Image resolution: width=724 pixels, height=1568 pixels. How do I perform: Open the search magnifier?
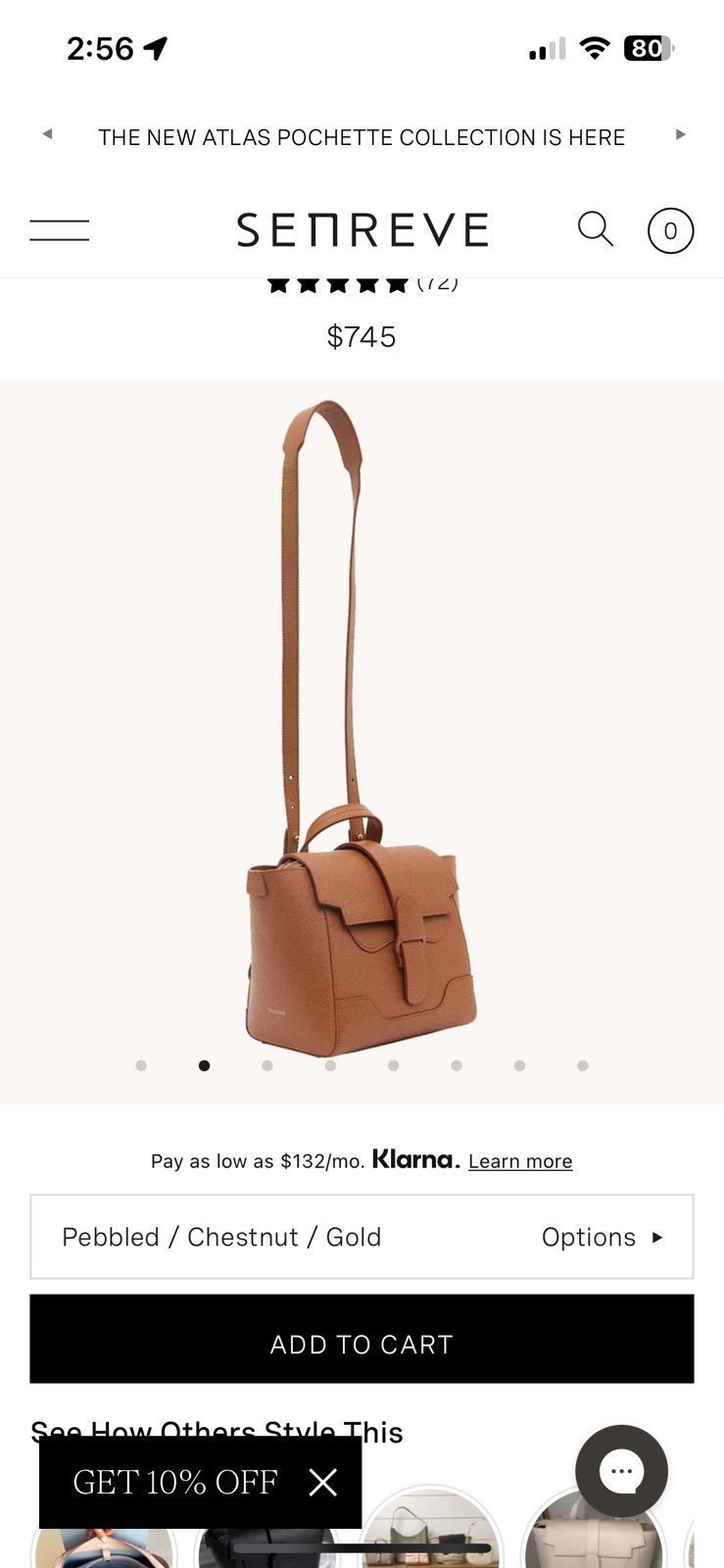(x=595, y=229)
